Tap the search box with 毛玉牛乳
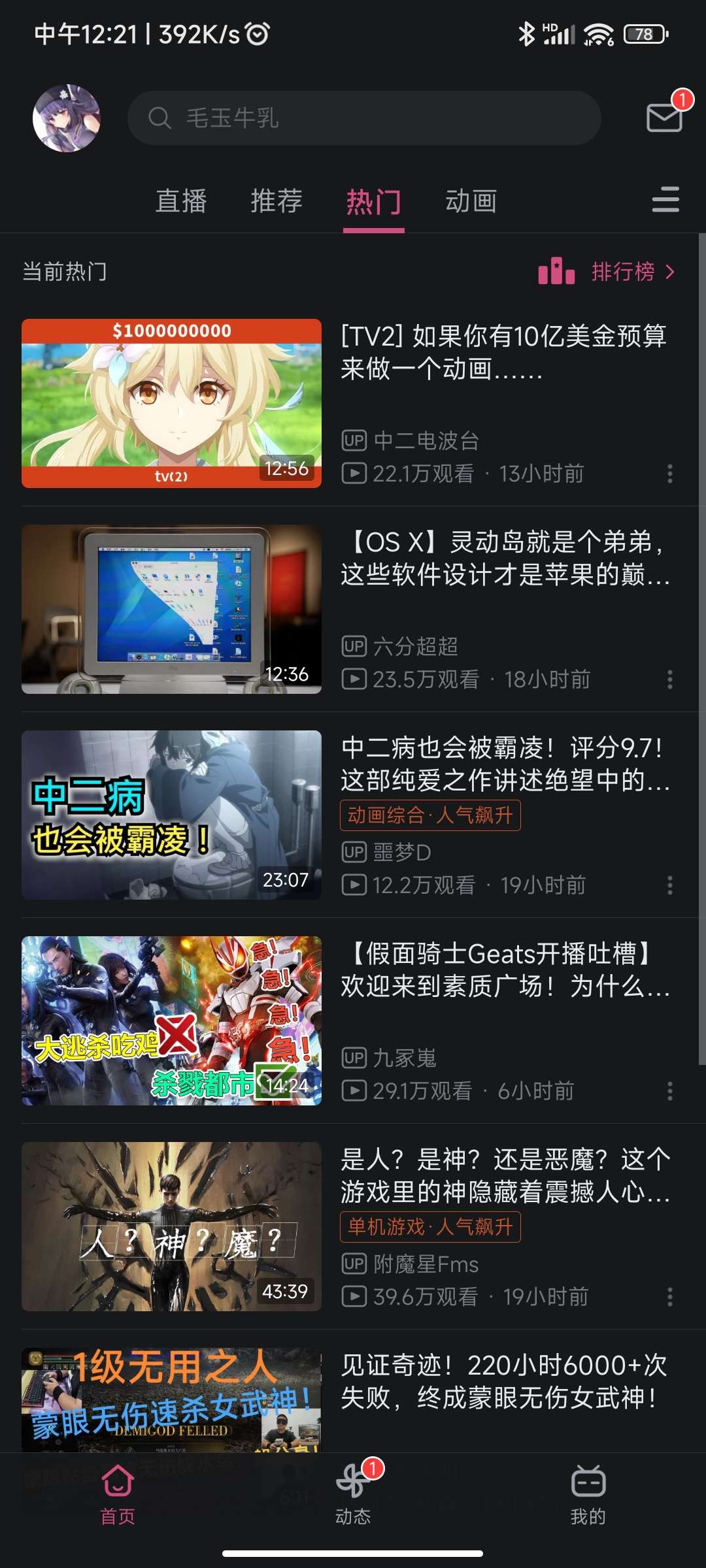 pyautogui.click(x=363, y=118)
